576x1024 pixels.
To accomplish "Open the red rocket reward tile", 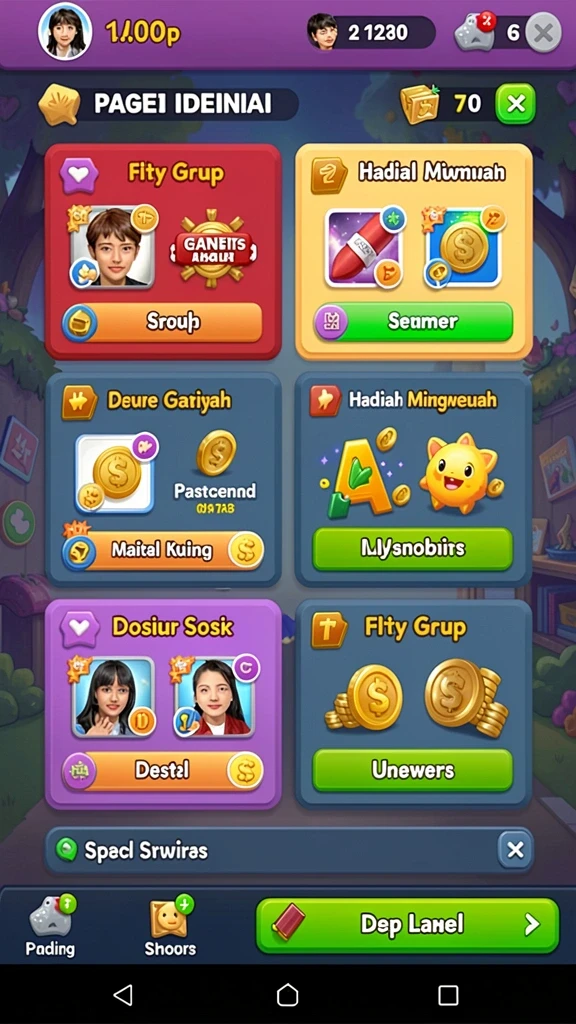I will [x=364, y=248].
